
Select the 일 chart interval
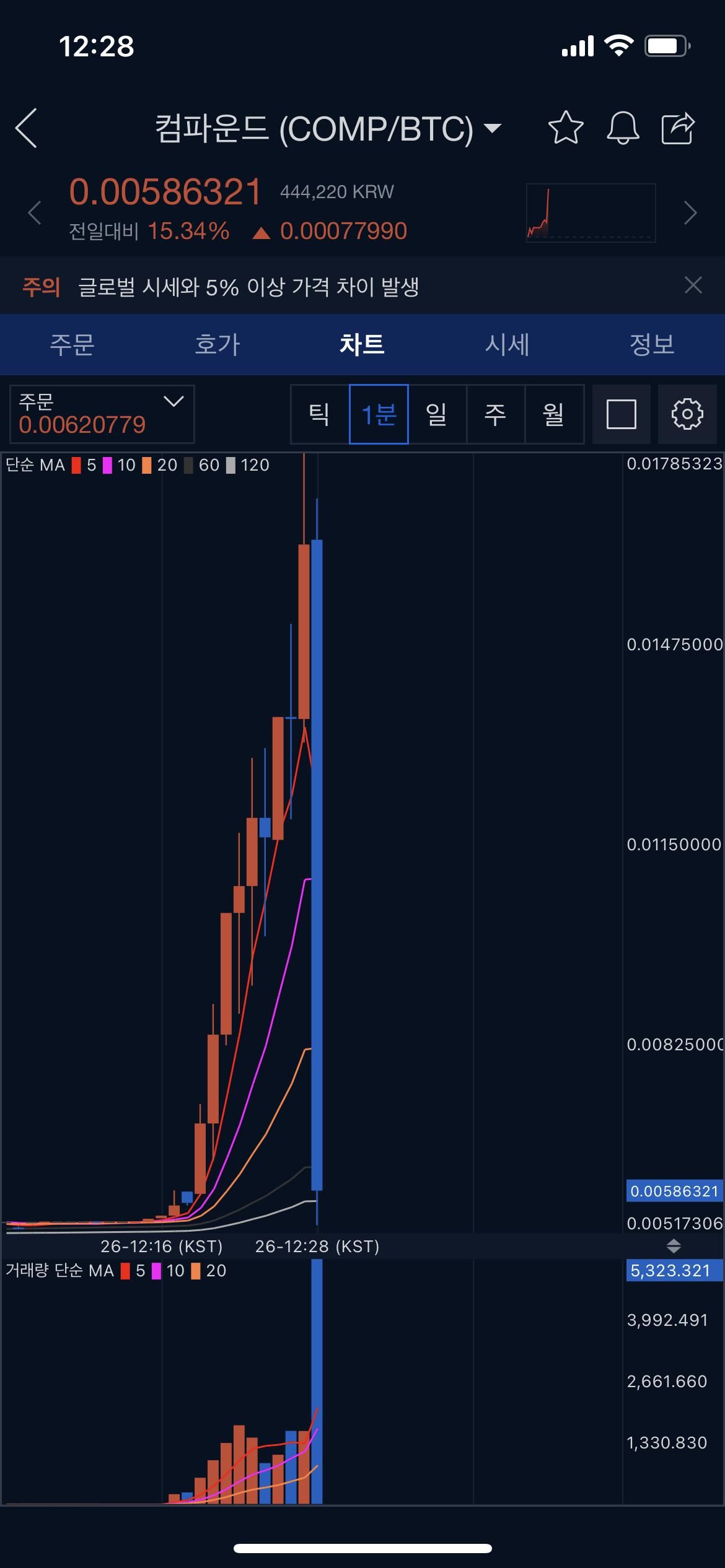pos(437,414)
